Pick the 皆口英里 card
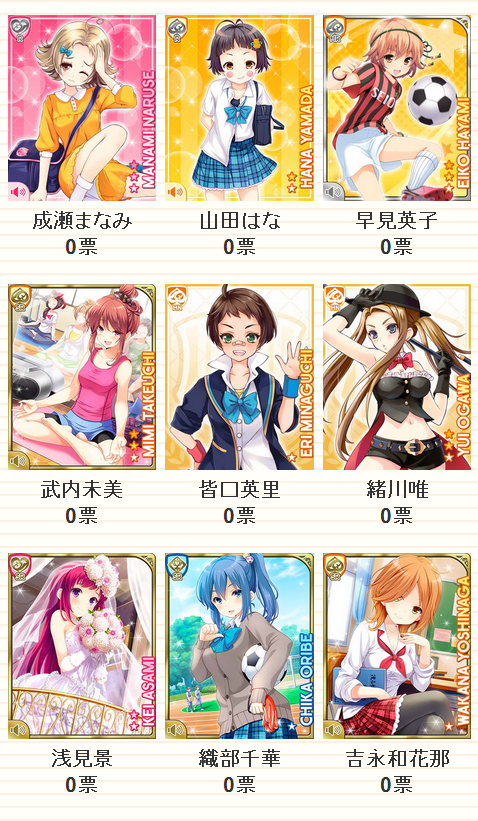This screenshot has width=478, height=821. pos(239,377)
